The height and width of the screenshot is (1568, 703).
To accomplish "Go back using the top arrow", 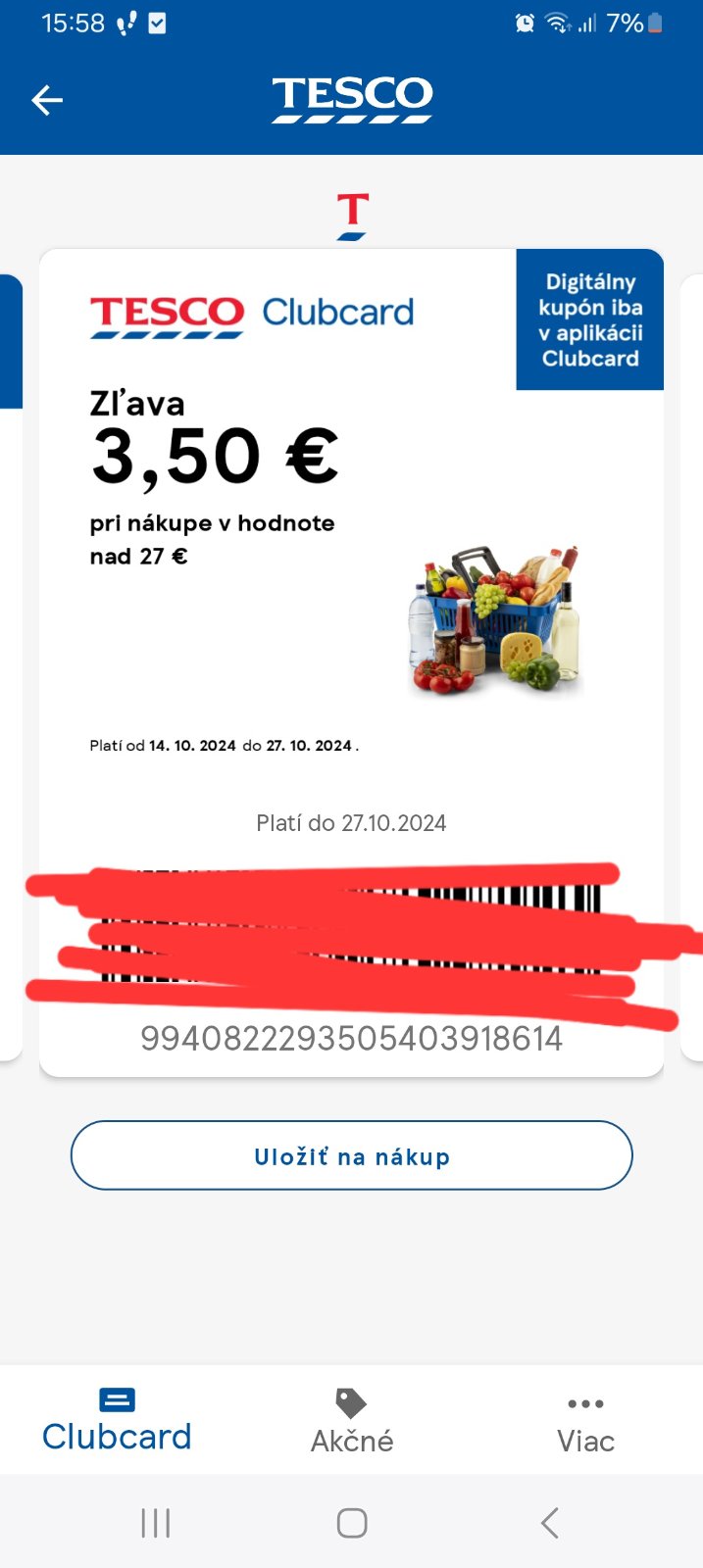I will tap(47, 100).
